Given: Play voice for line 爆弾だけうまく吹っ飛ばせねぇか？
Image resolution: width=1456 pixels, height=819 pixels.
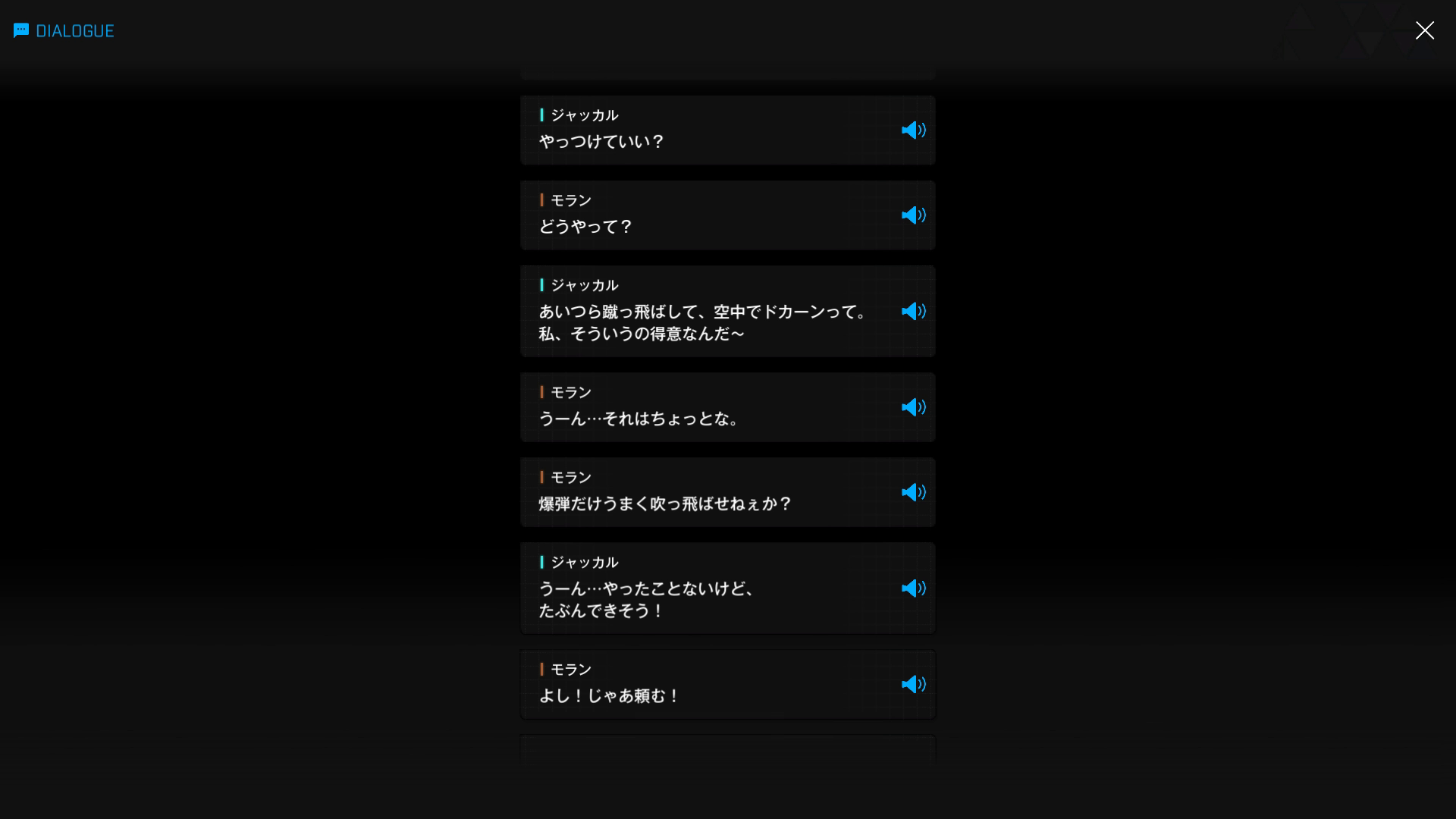Looking at the screenshot, I should pos(913,492).
